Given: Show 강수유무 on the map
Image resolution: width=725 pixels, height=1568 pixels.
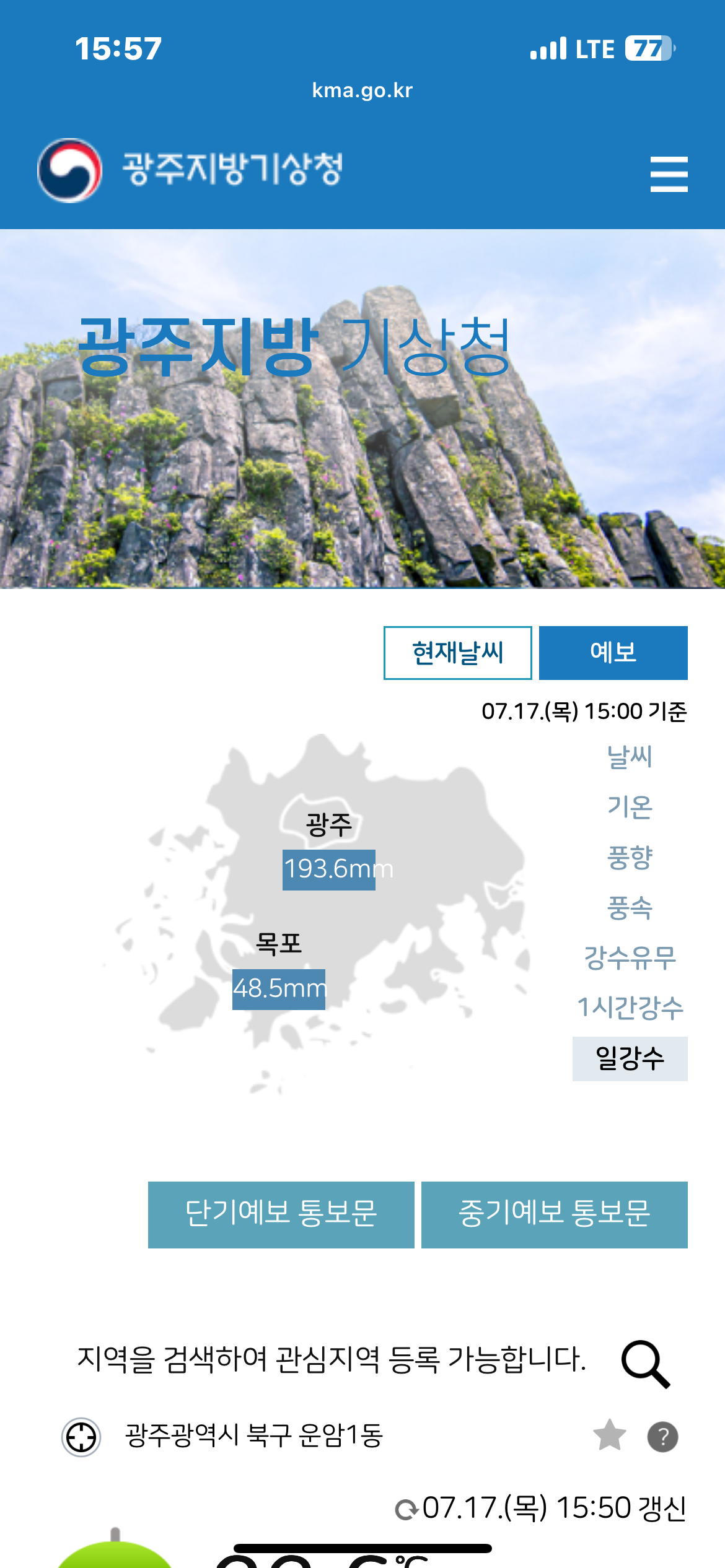Looking at the screenshot, I should tap(630, 958).
